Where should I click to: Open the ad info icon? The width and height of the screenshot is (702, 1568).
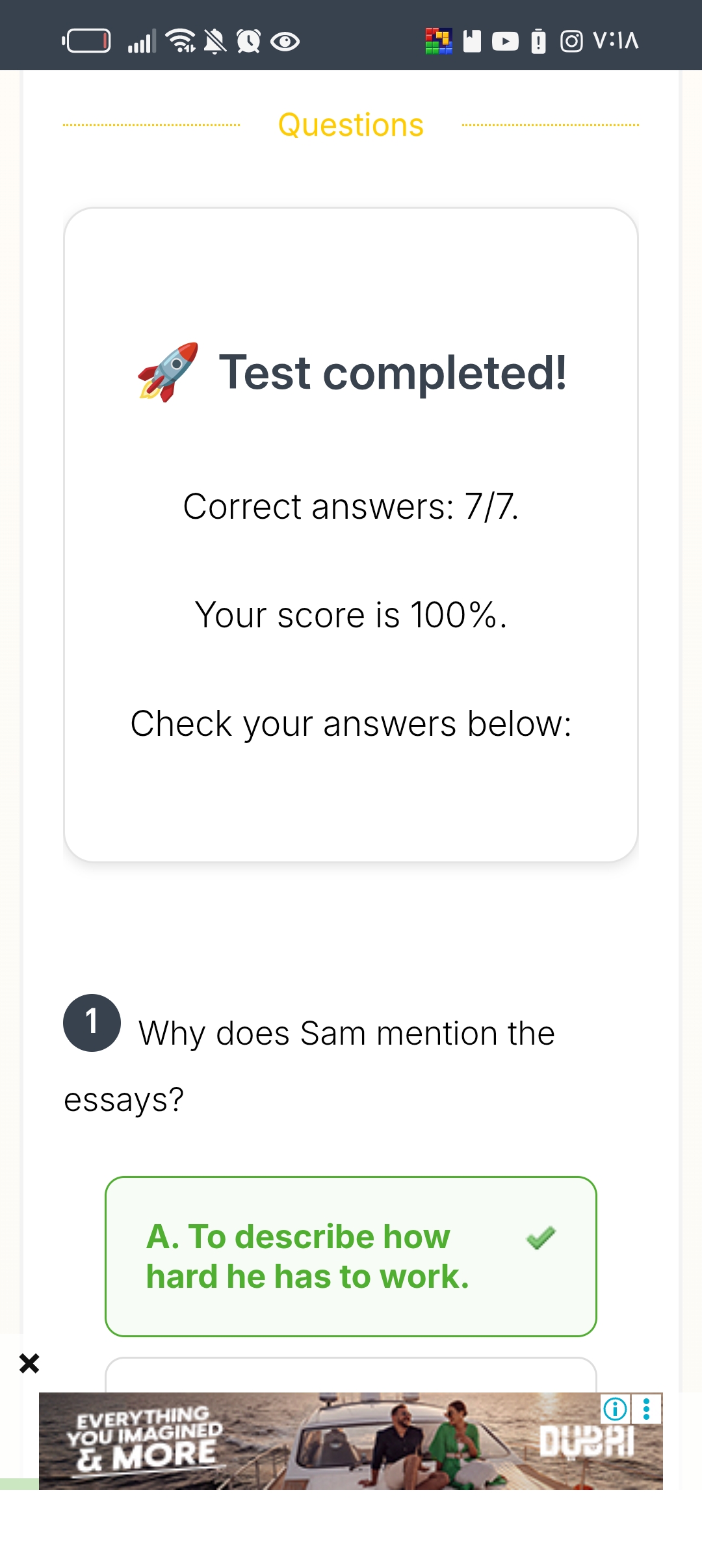(615, 1409)
